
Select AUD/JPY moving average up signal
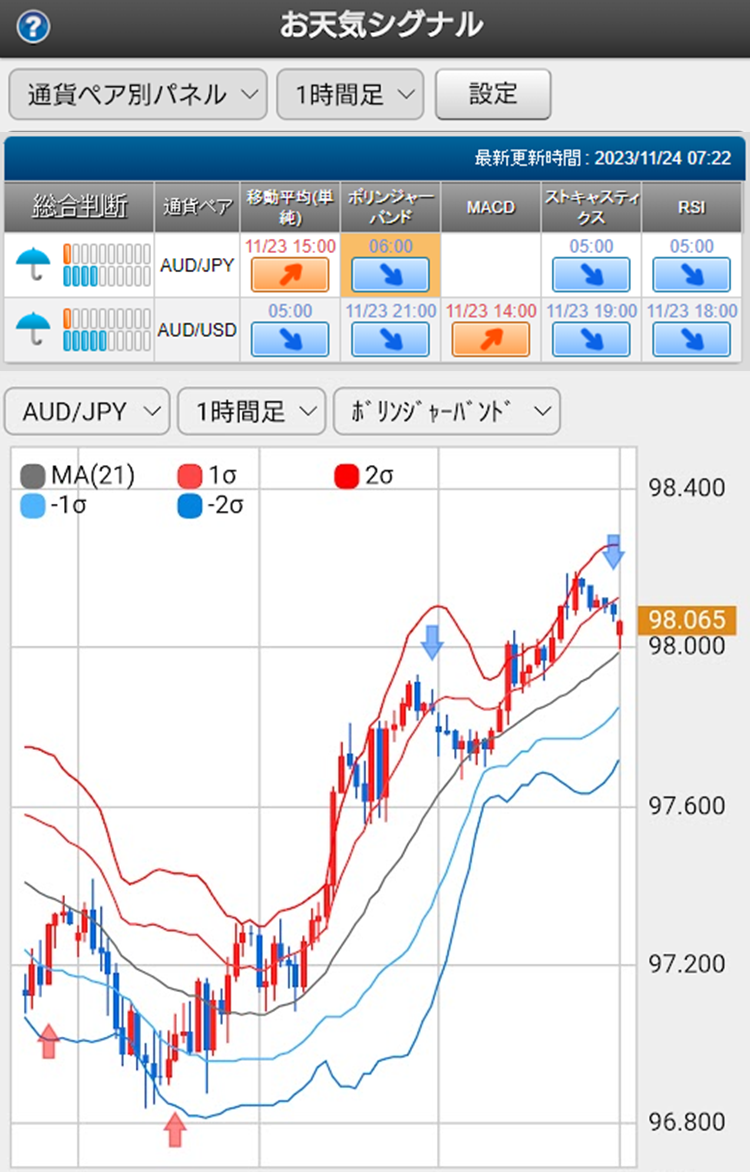pos(290,274)
